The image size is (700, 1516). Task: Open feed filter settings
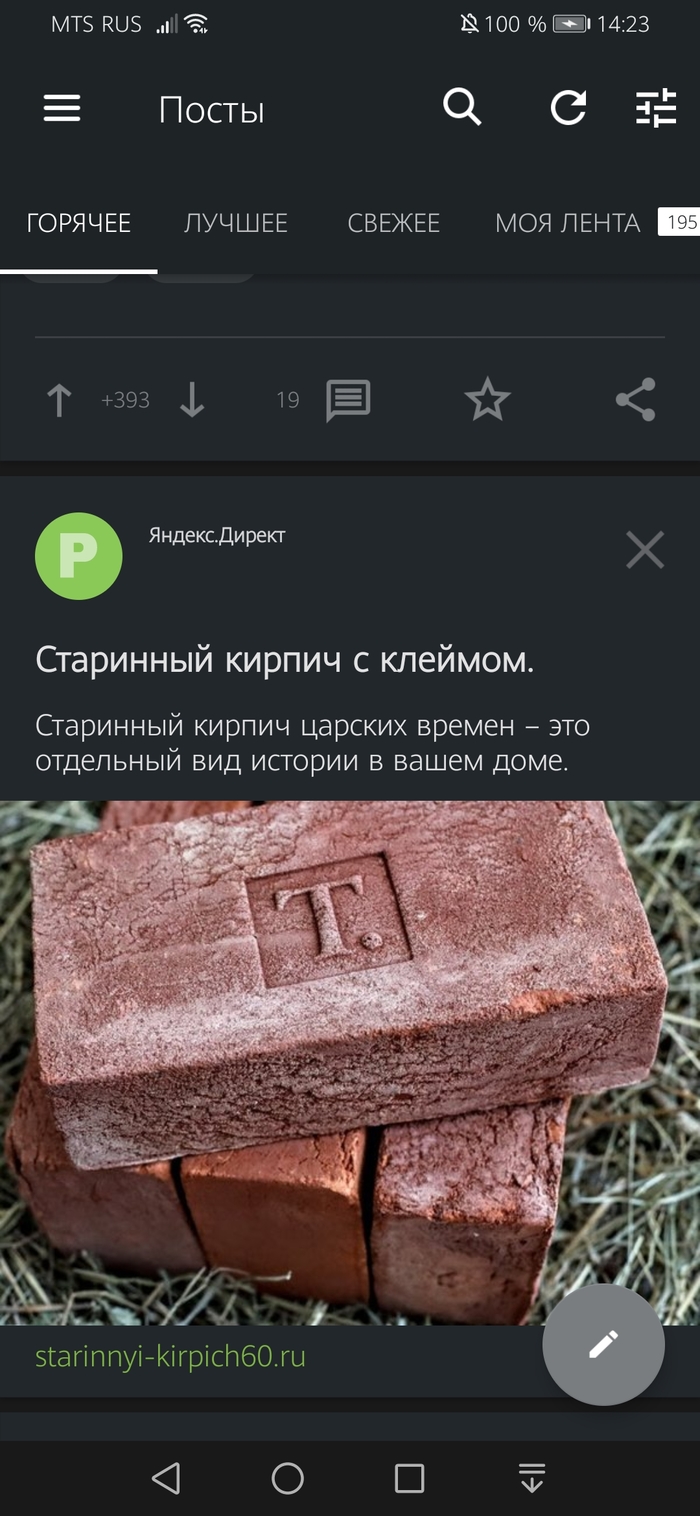[656, 108]
